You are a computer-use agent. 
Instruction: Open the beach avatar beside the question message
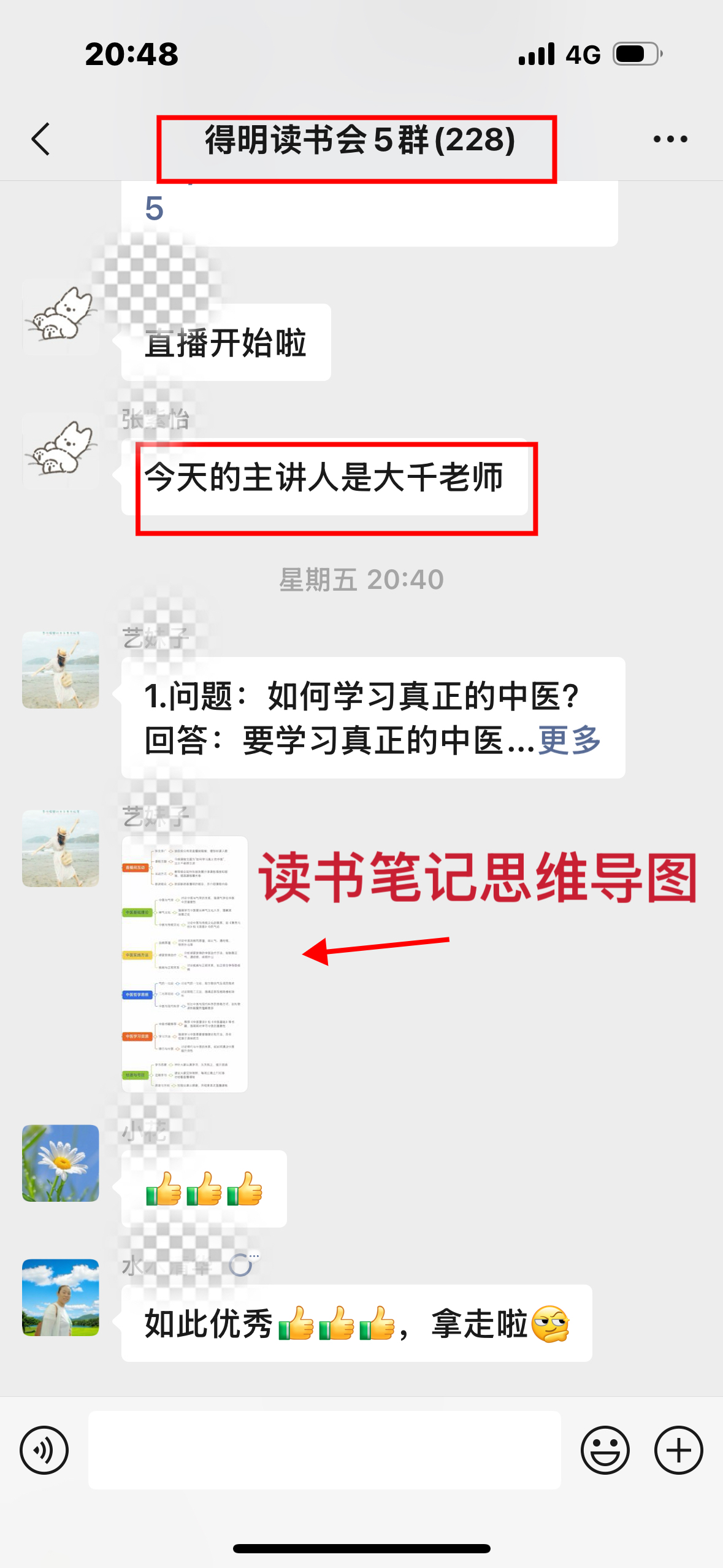[60, 670]
